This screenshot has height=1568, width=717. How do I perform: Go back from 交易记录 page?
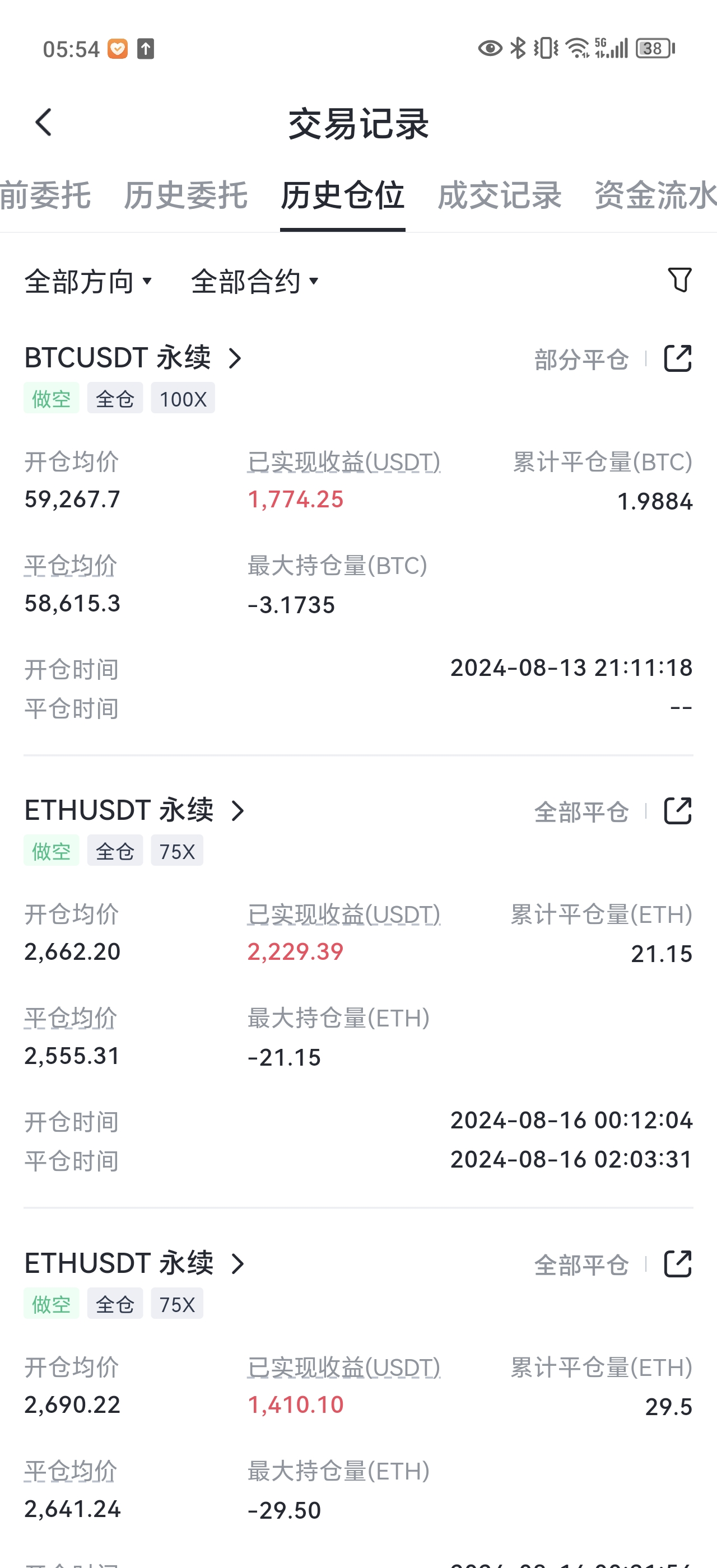click(x=43, y=123)
